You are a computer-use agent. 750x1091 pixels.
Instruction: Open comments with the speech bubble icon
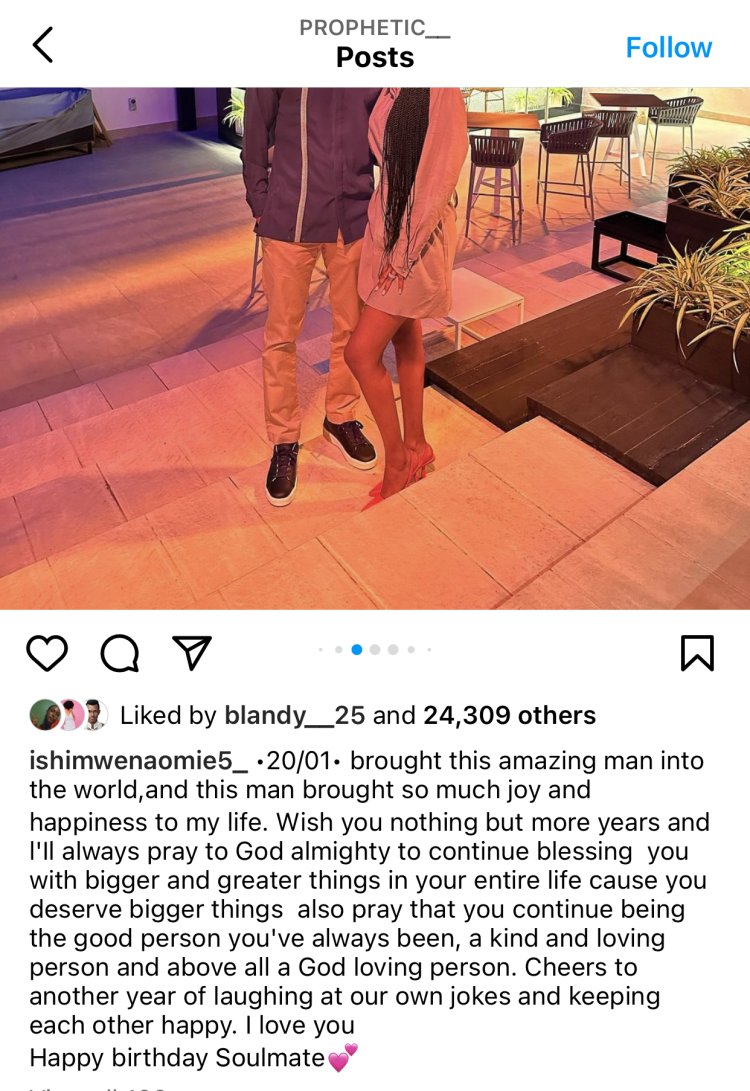pyautogui.click(x=120, y=654)
